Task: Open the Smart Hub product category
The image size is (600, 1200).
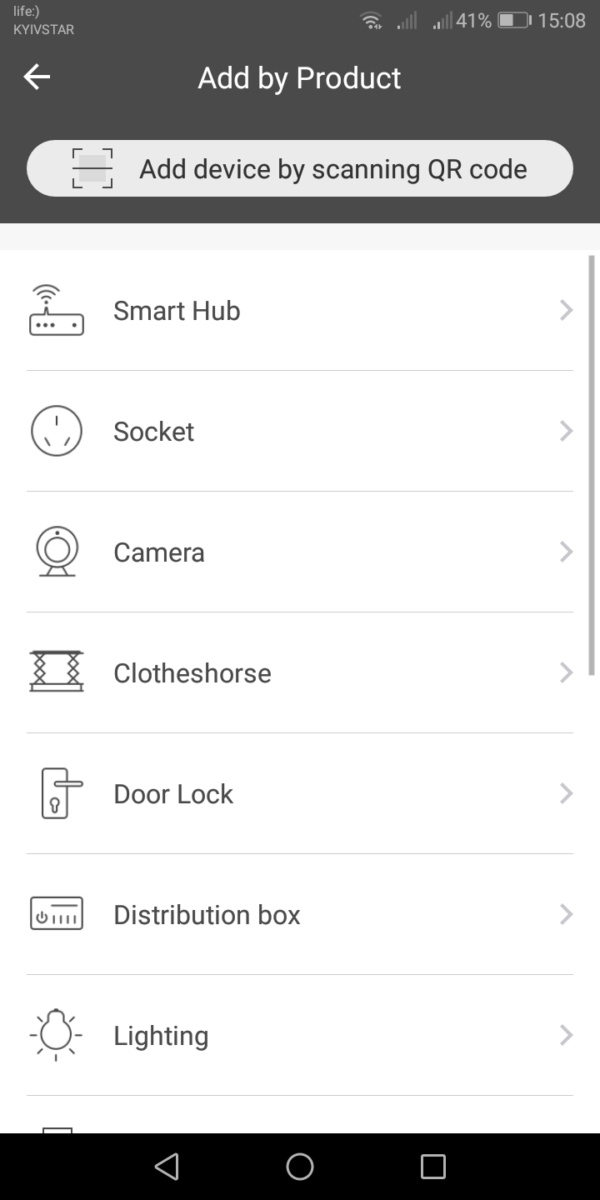Action: pyautogui.click(x=300, y=311)
